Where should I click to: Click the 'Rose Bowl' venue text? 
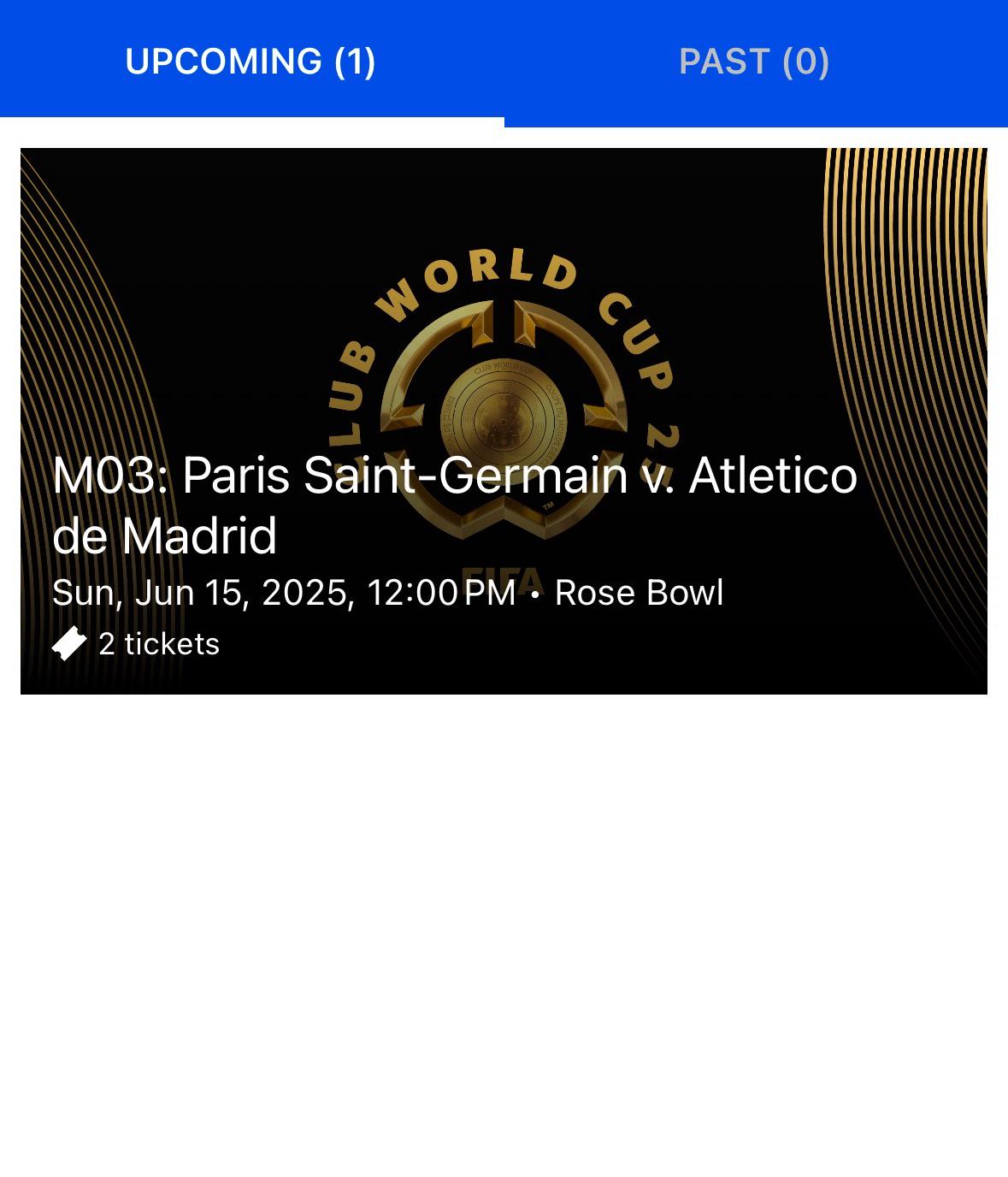tap(640, 591)
